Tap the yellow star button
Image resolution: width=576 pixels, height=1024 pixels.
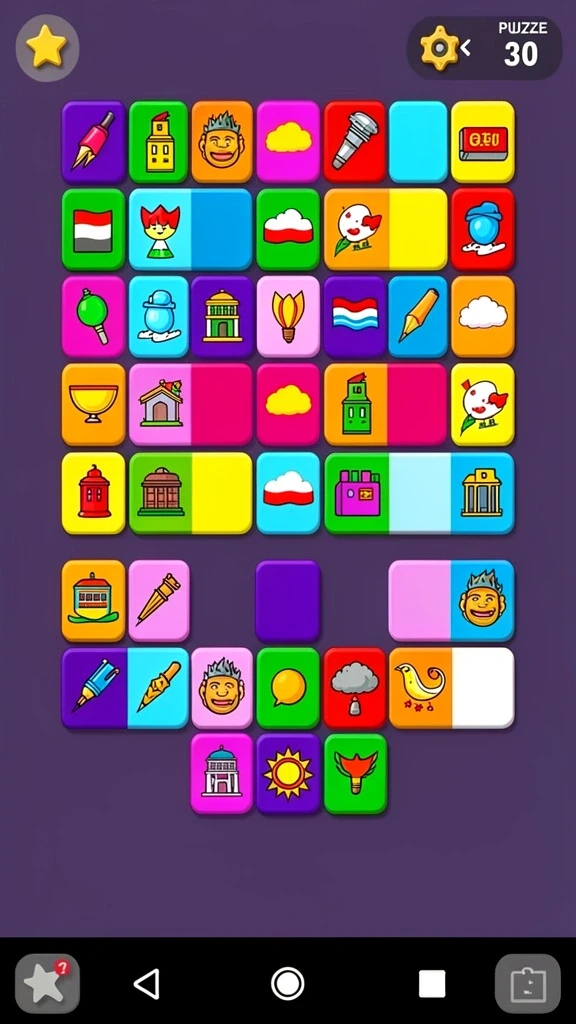(x=47, y=47)
